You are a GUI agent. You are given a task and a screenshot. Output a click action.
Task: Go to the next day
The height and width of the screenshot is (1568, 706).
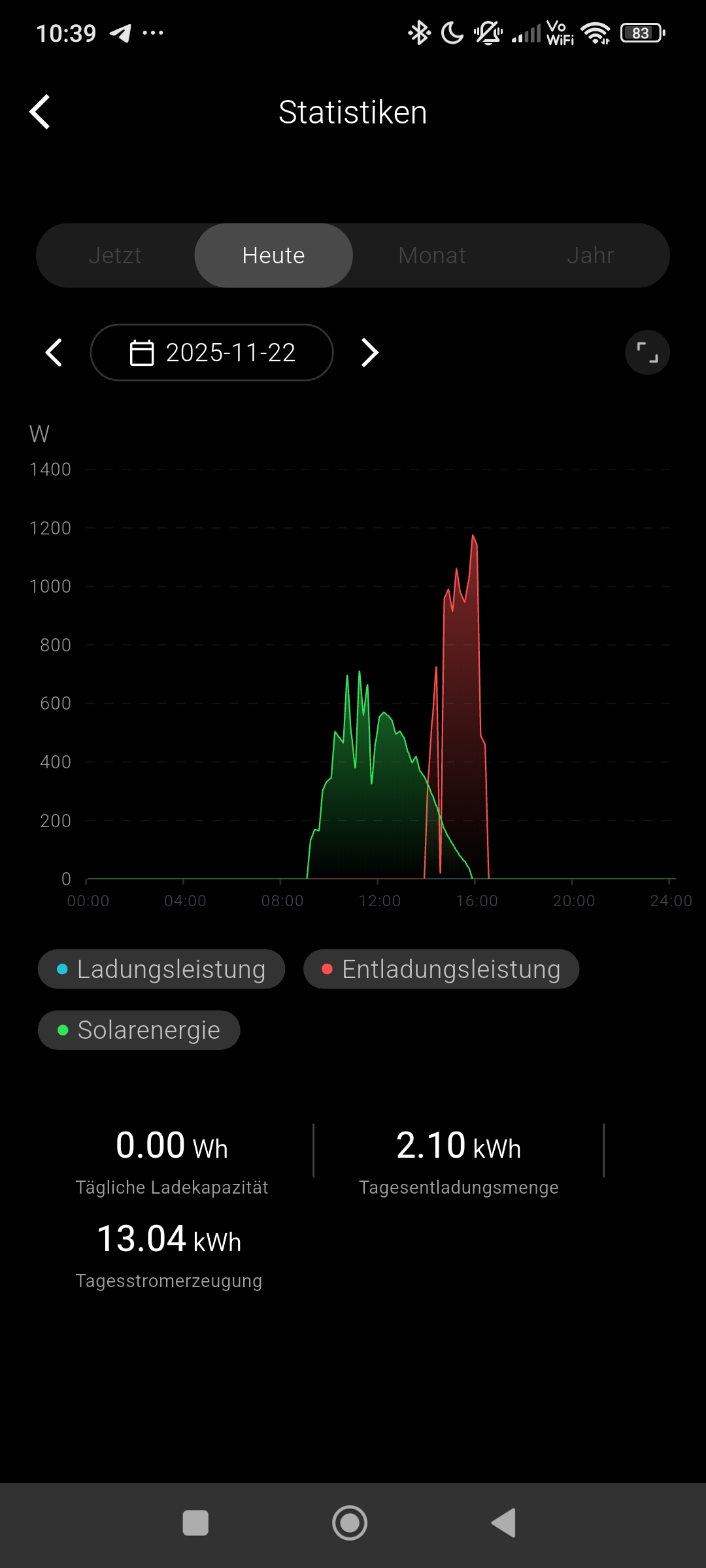pos(369,353)
